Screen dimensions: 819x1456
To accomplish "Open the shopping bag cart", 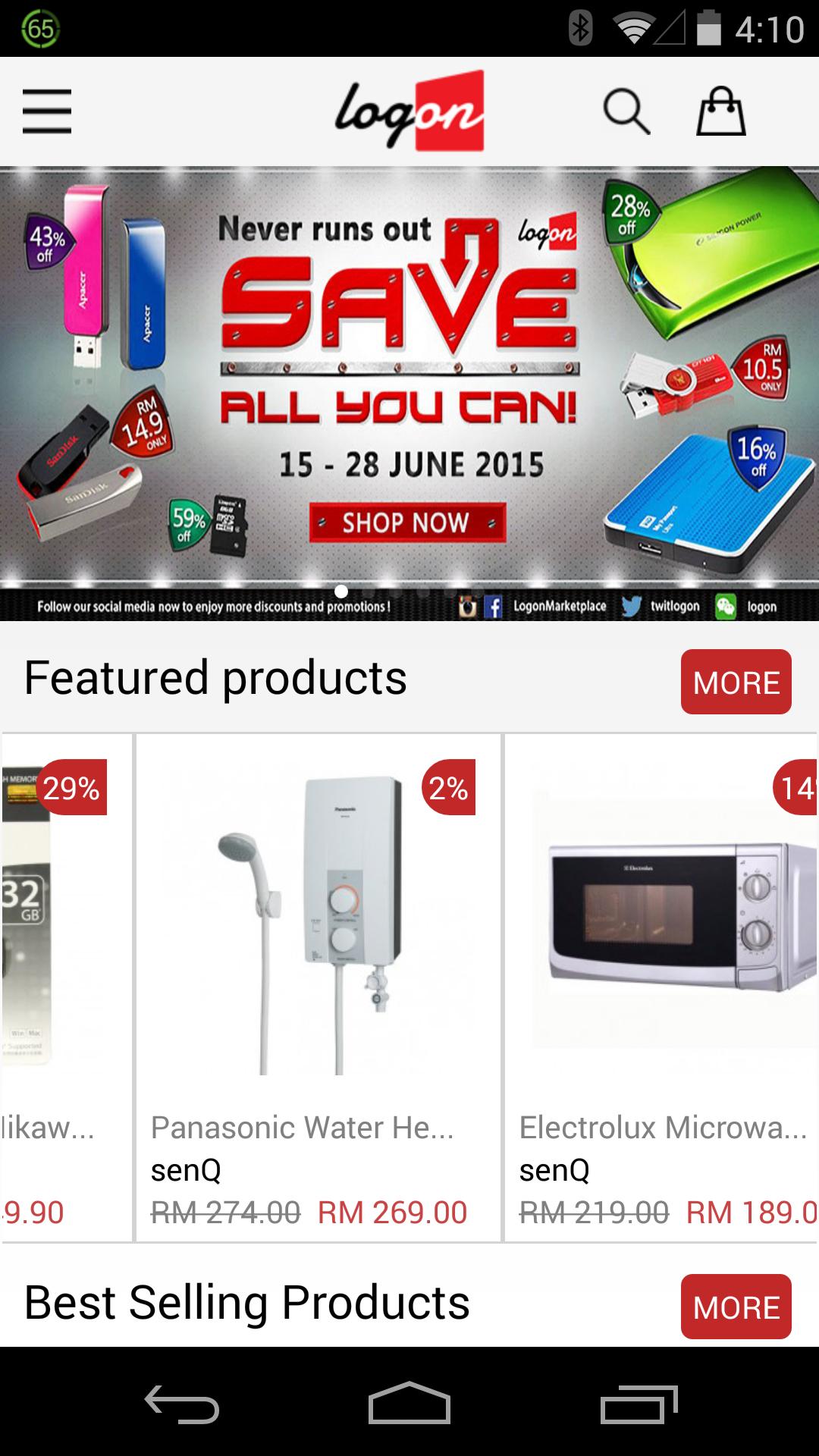I will 720,111.
